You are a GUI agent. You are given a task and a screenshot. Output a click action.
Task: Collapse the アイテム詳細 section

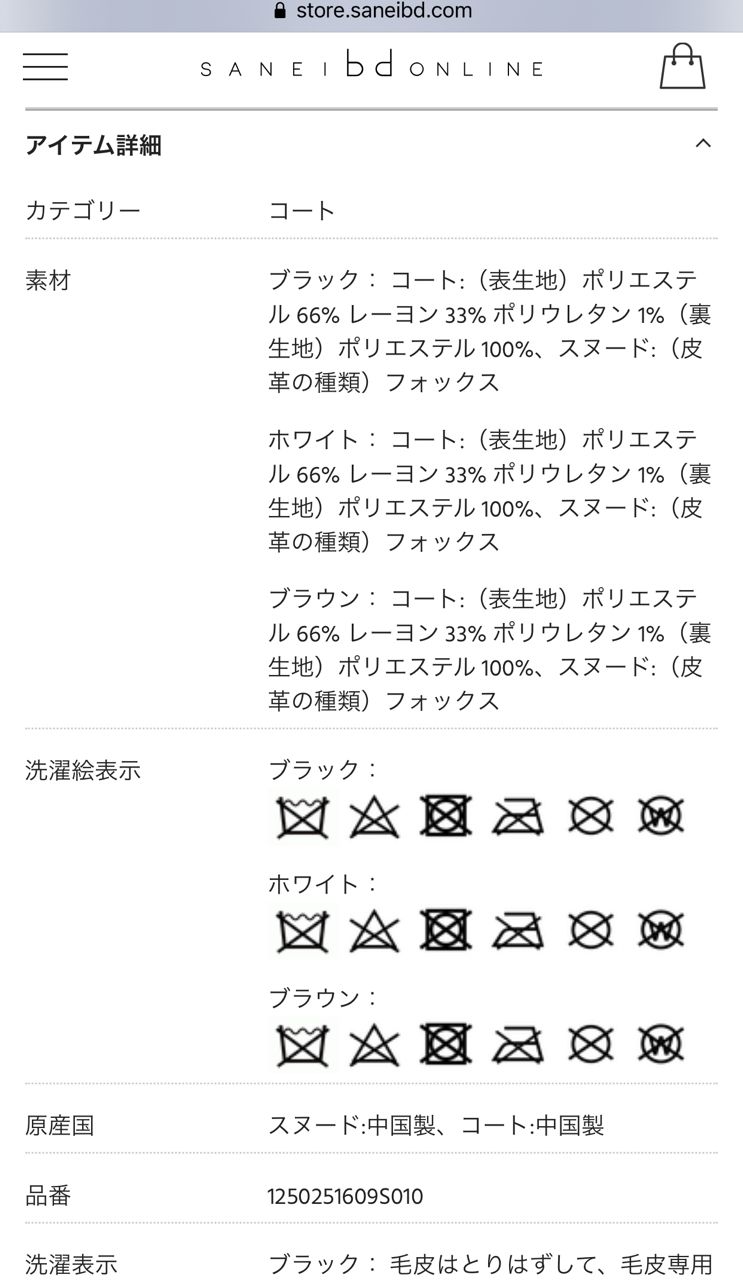[x=703, y=144]
